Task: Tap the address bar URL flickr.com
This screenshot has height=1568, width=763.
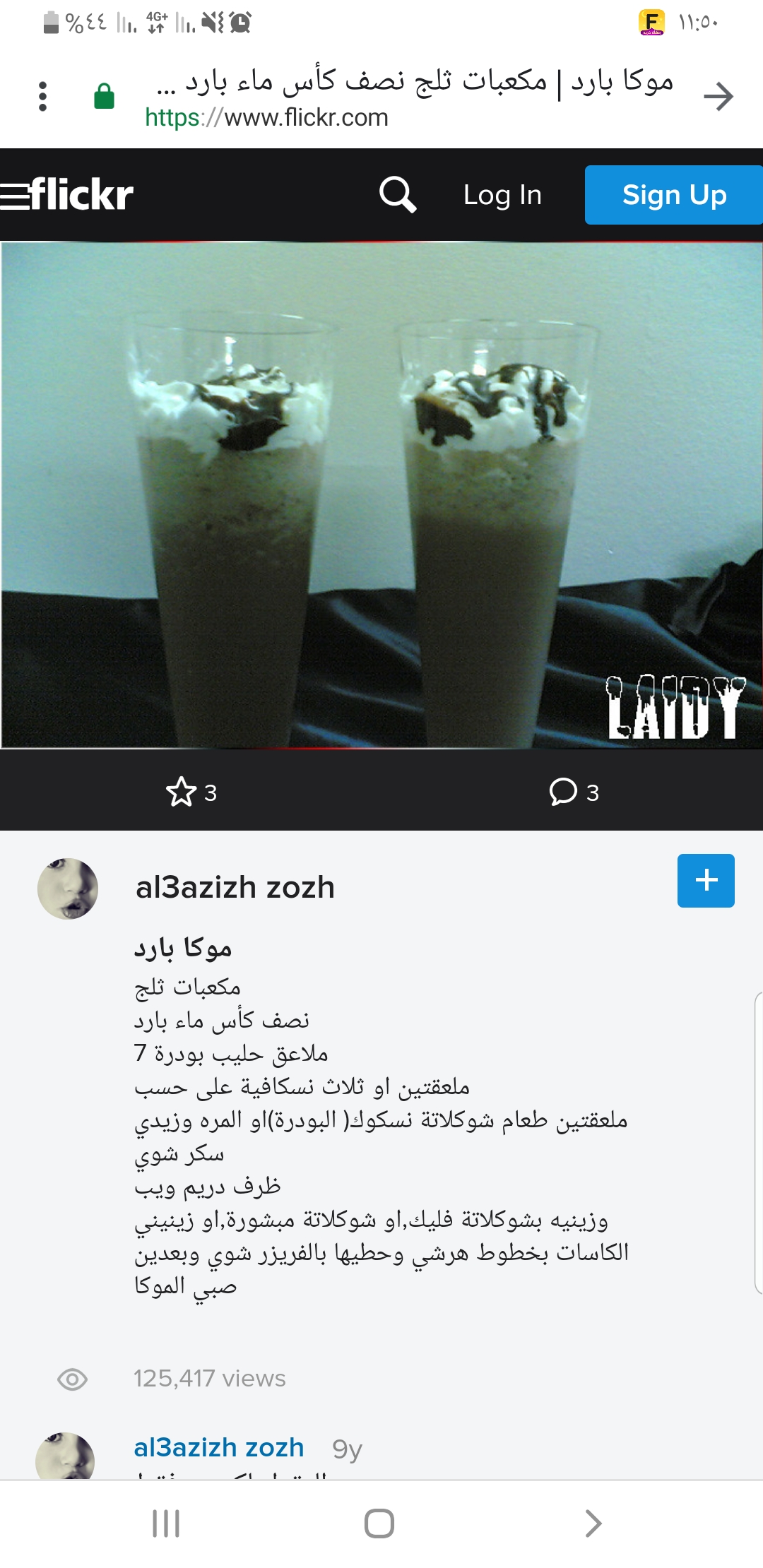Action: coord(267,117)
